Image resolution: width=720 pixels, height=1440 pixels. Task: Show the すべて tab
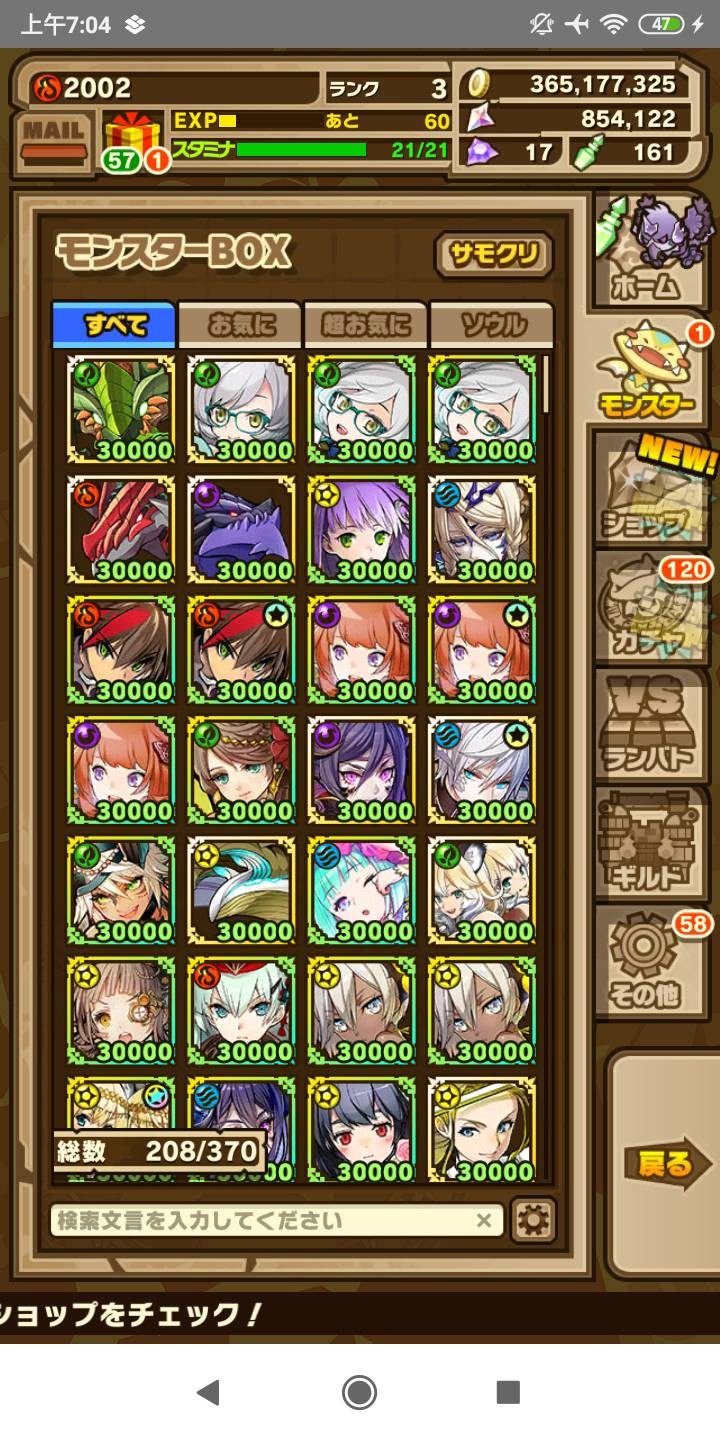[114, 324]
